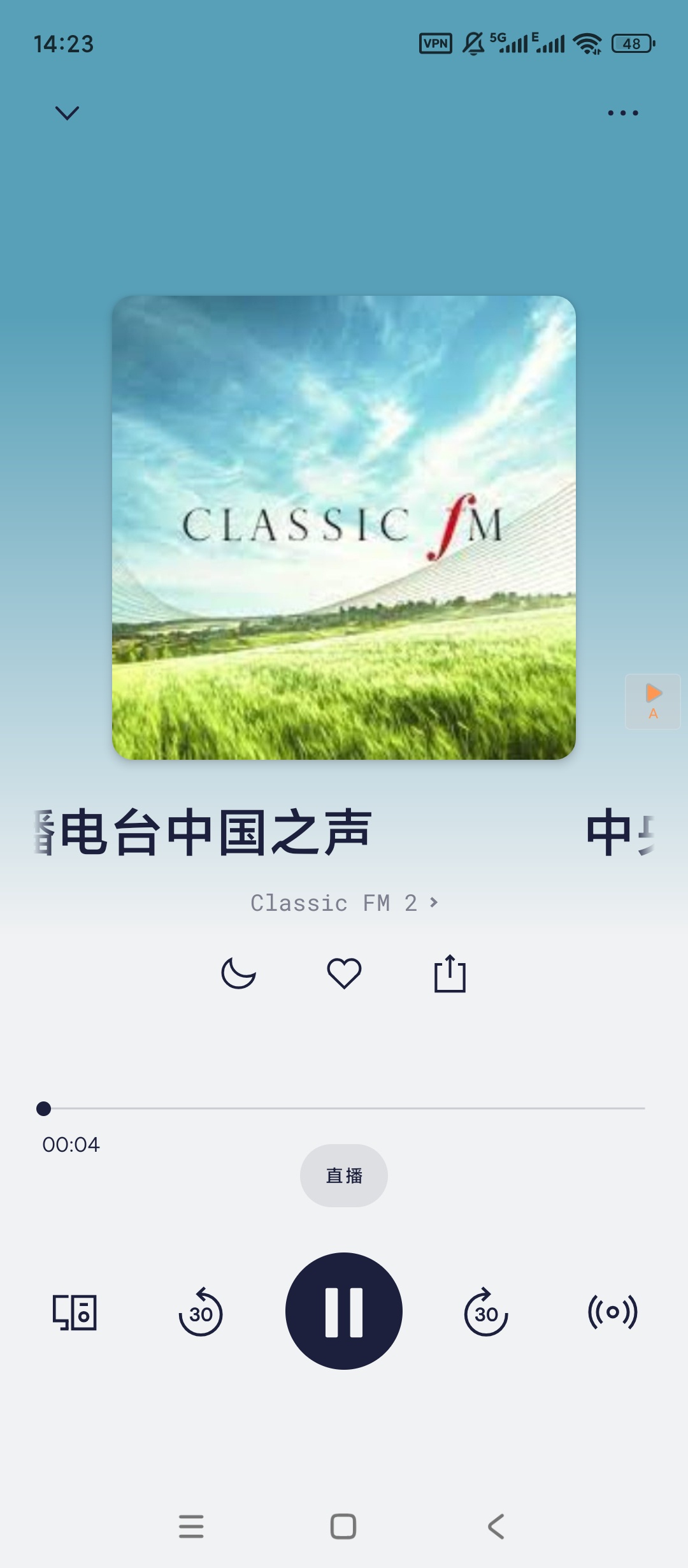Image resolution: width=688 pixels, height=1568 pixels.
Task: Jump to live with 直播 button
Action: tap(344, 1175)
